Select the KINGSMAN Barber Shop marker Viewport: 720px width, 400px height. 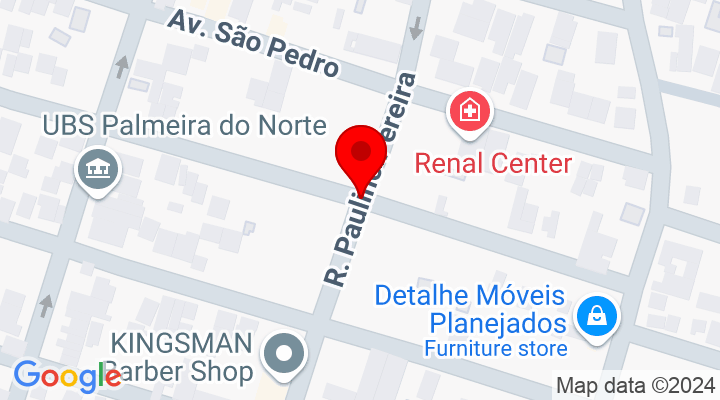pos(284,354)
